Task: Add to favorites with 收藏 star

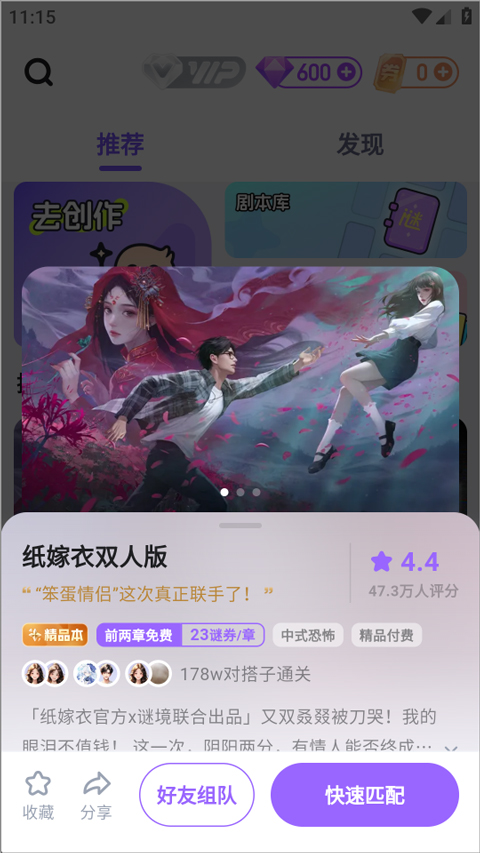Action: tap(38, 795)
